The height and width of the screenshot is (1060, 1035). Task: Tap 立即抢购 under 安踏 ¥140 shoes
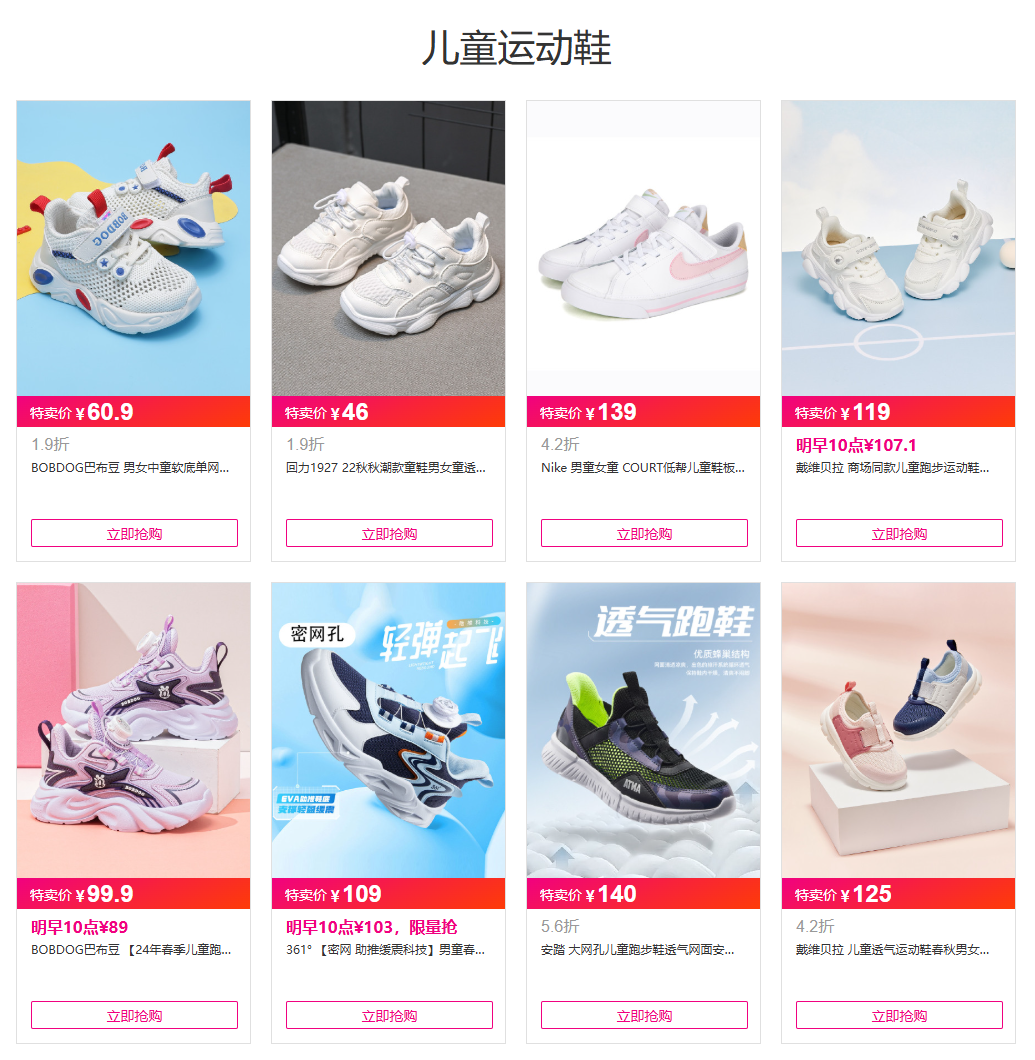point(644,1015)
